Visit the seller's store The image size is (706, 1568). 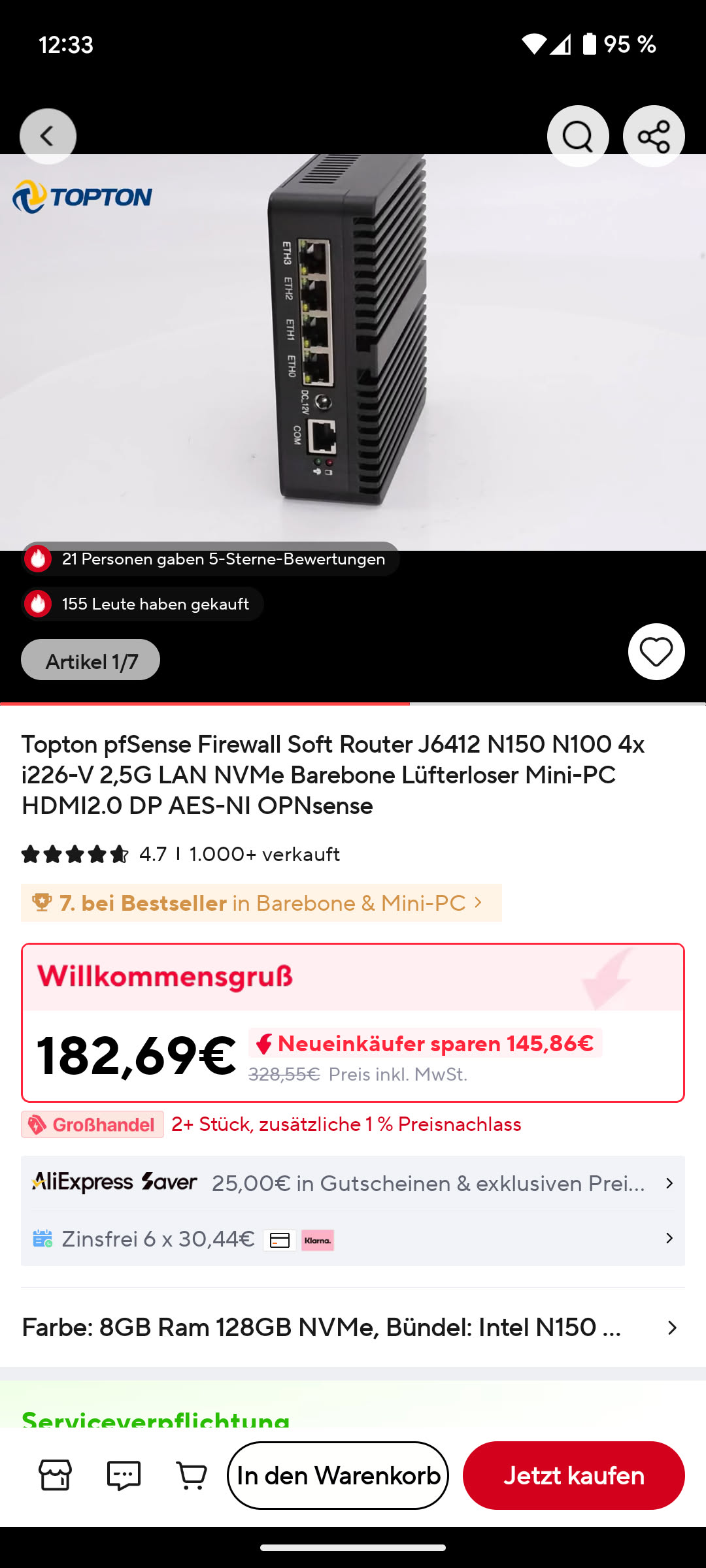click(x=56, y=1475)
